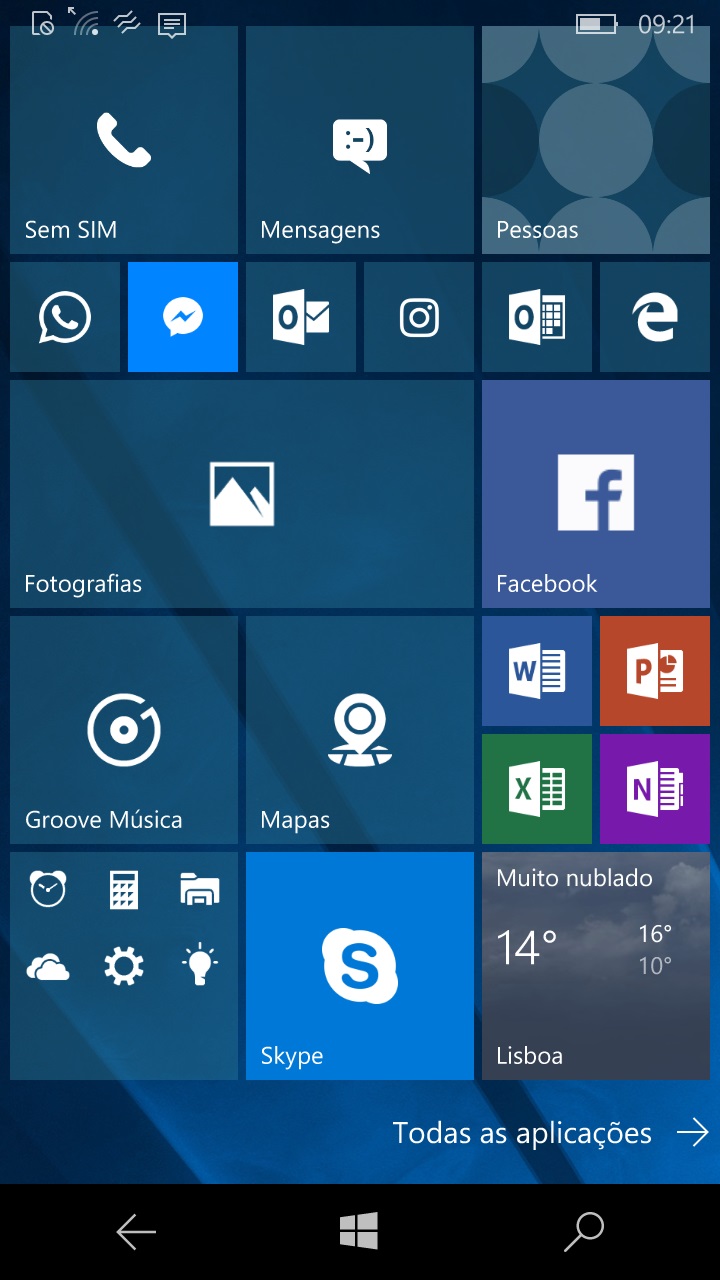The image size is (720, 1280).
Task: Tap the Windows Start button
Action: click(360, 1232)
